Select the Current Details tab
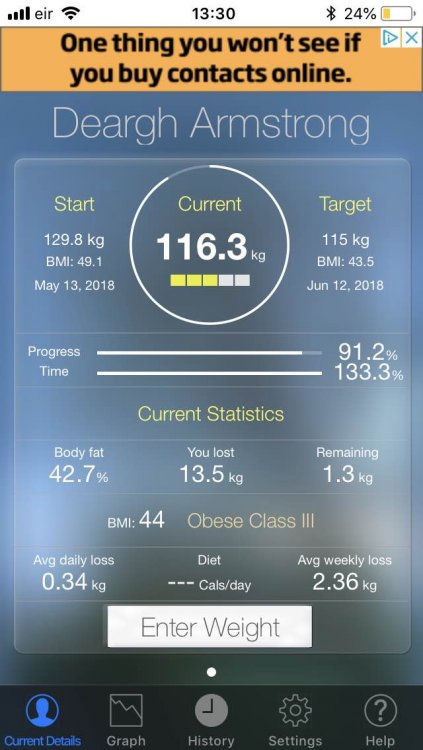The image size is (423, 750). click(x=43, y=719)
